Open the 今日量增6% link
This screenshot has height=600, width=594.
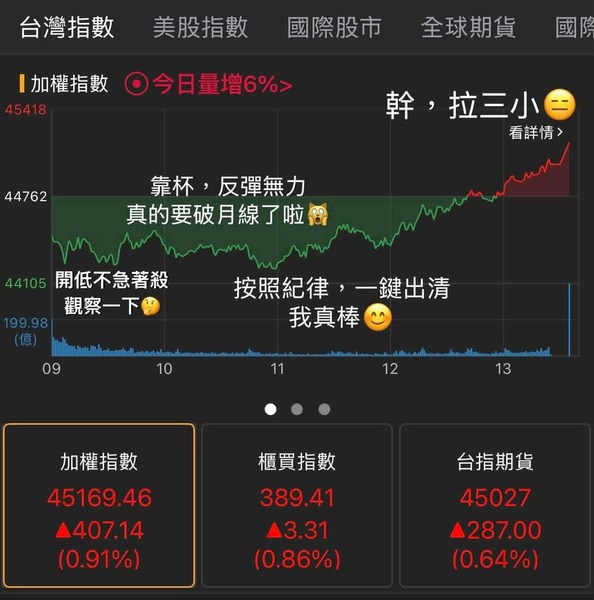pos(209,84)
